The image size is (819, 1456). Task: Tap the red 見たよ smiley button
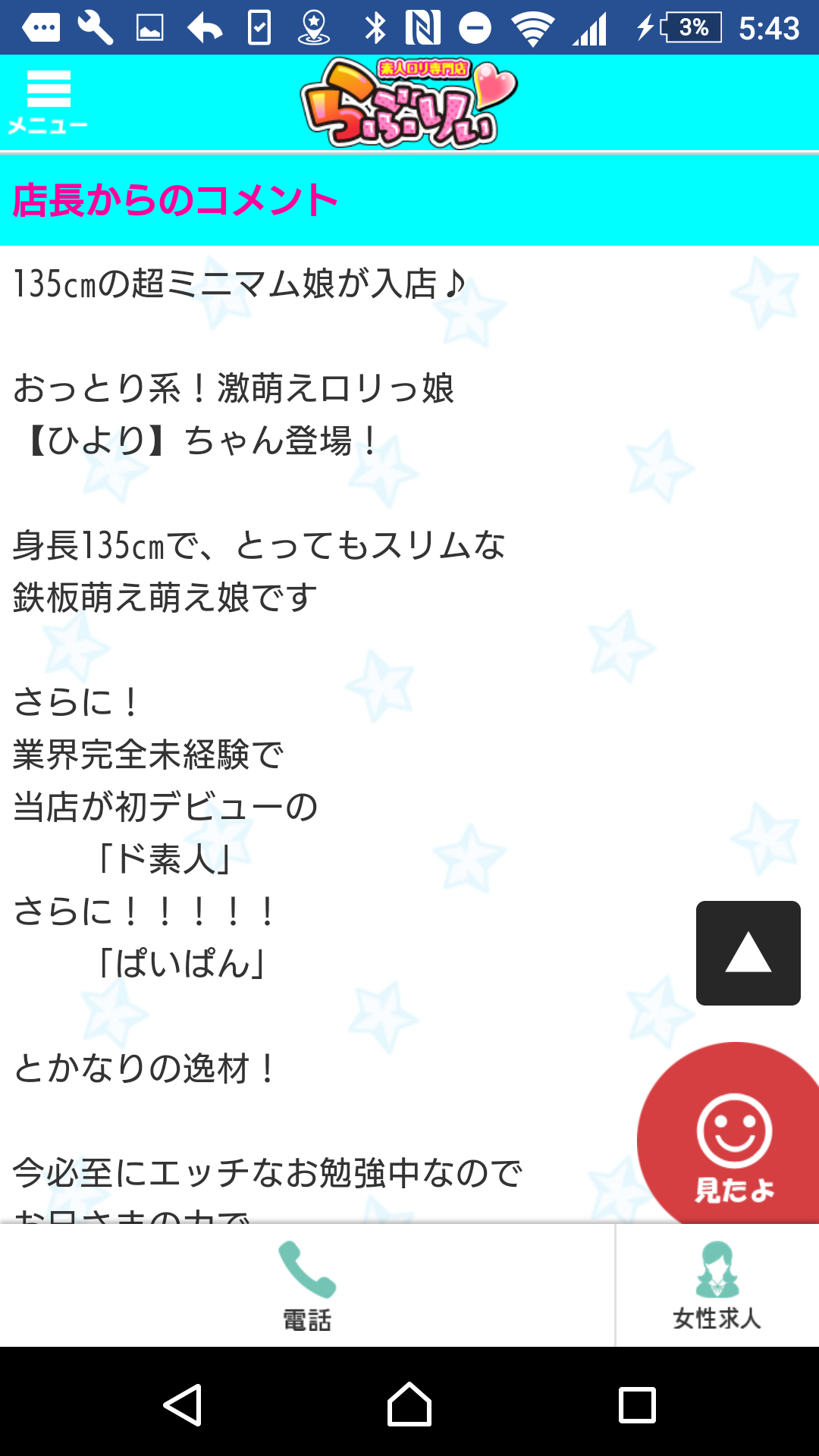click(x=731, y=1135)
